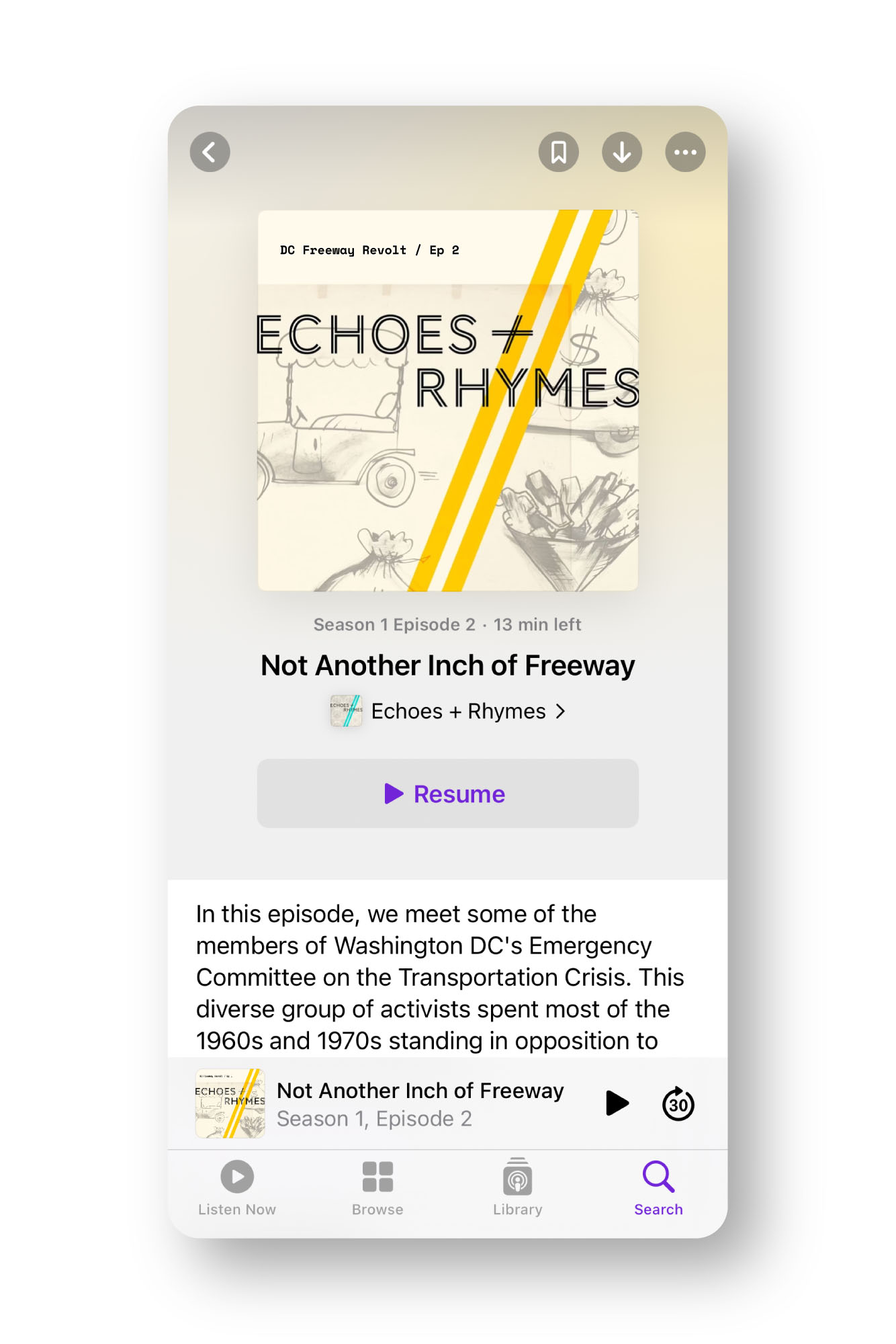Switch to the Search tab
This screenshot has width=896, height=1344.
tap(657, 1186)
